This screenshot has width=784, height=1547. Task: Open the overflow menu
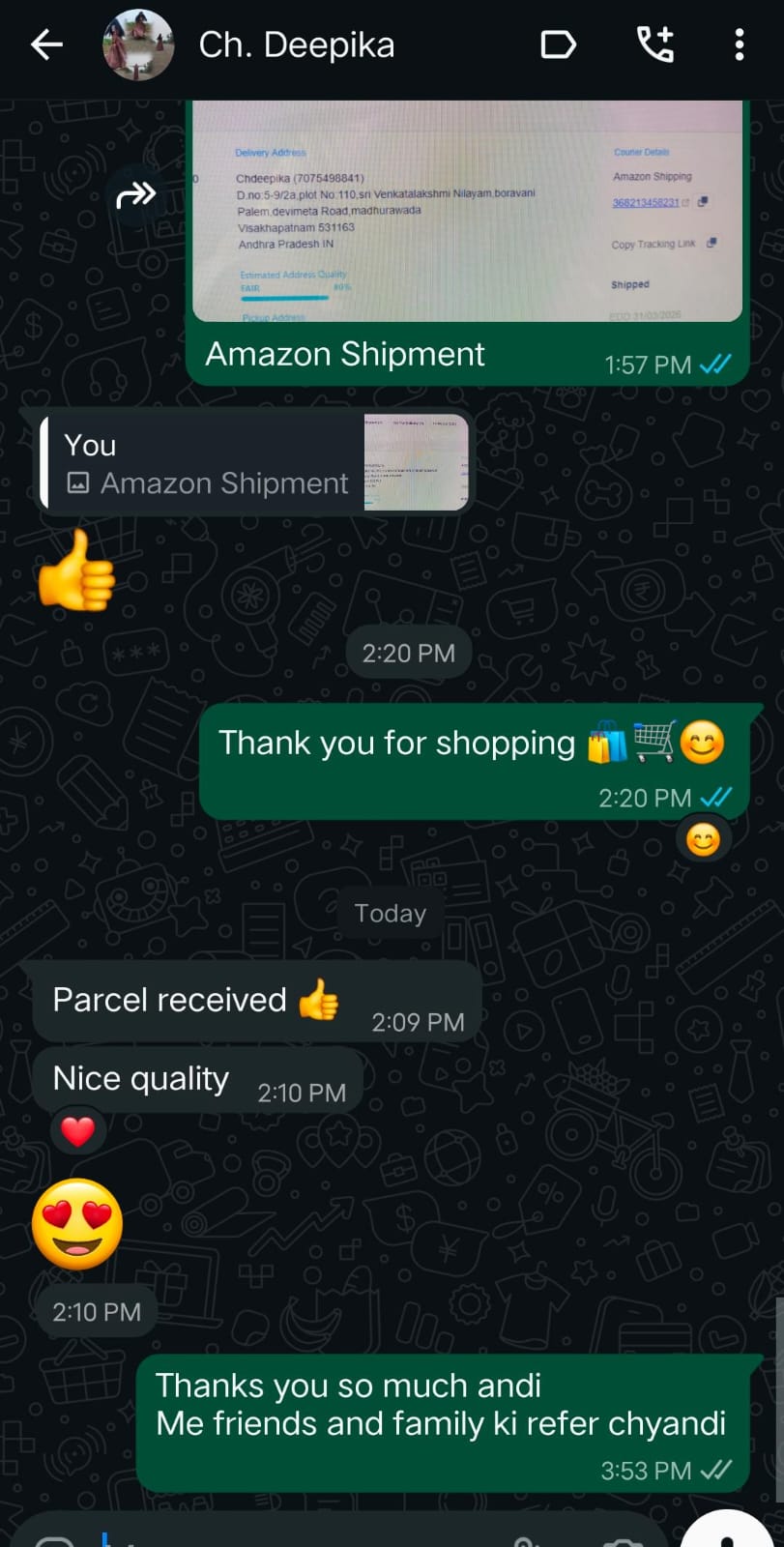tap(740, 44)
